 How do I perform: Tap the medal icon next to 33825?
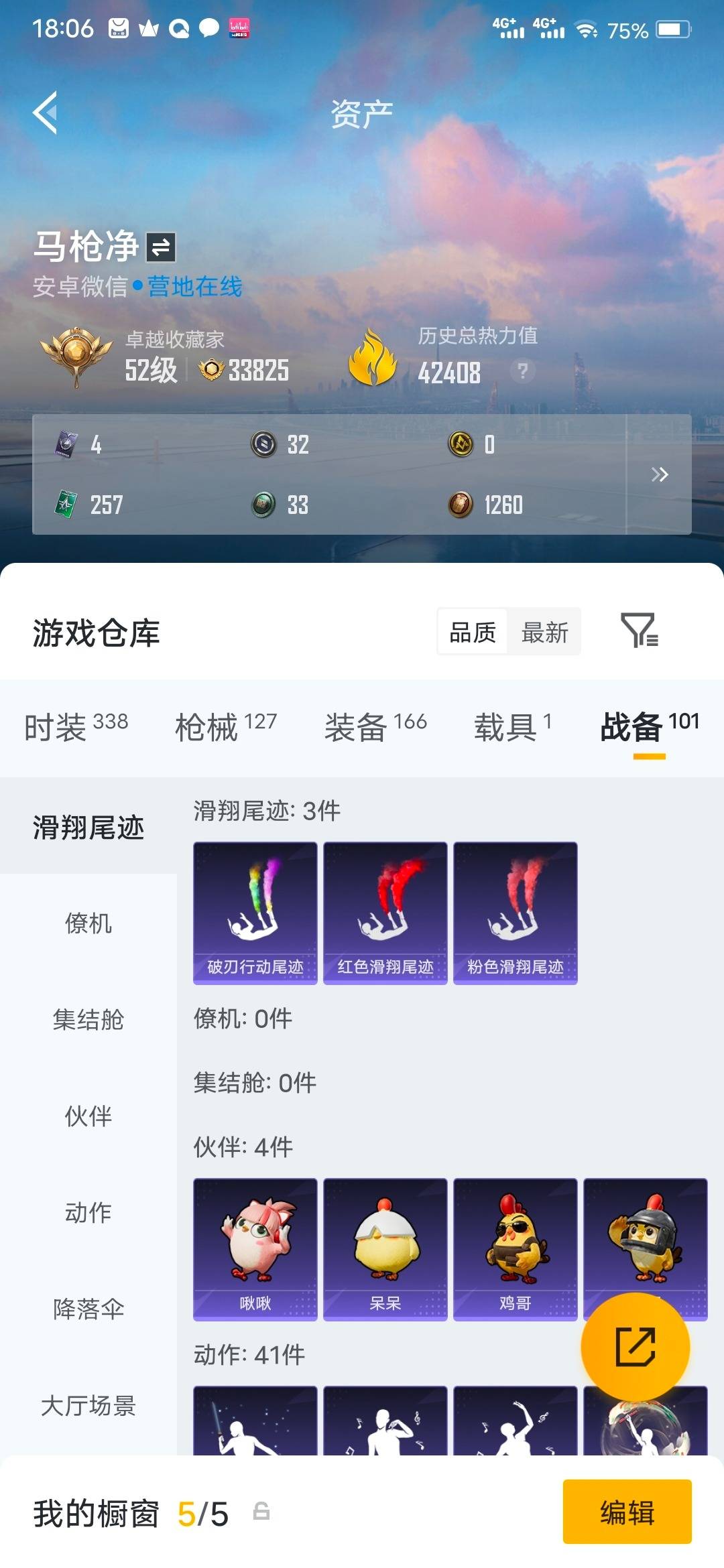tap(210, 370)
